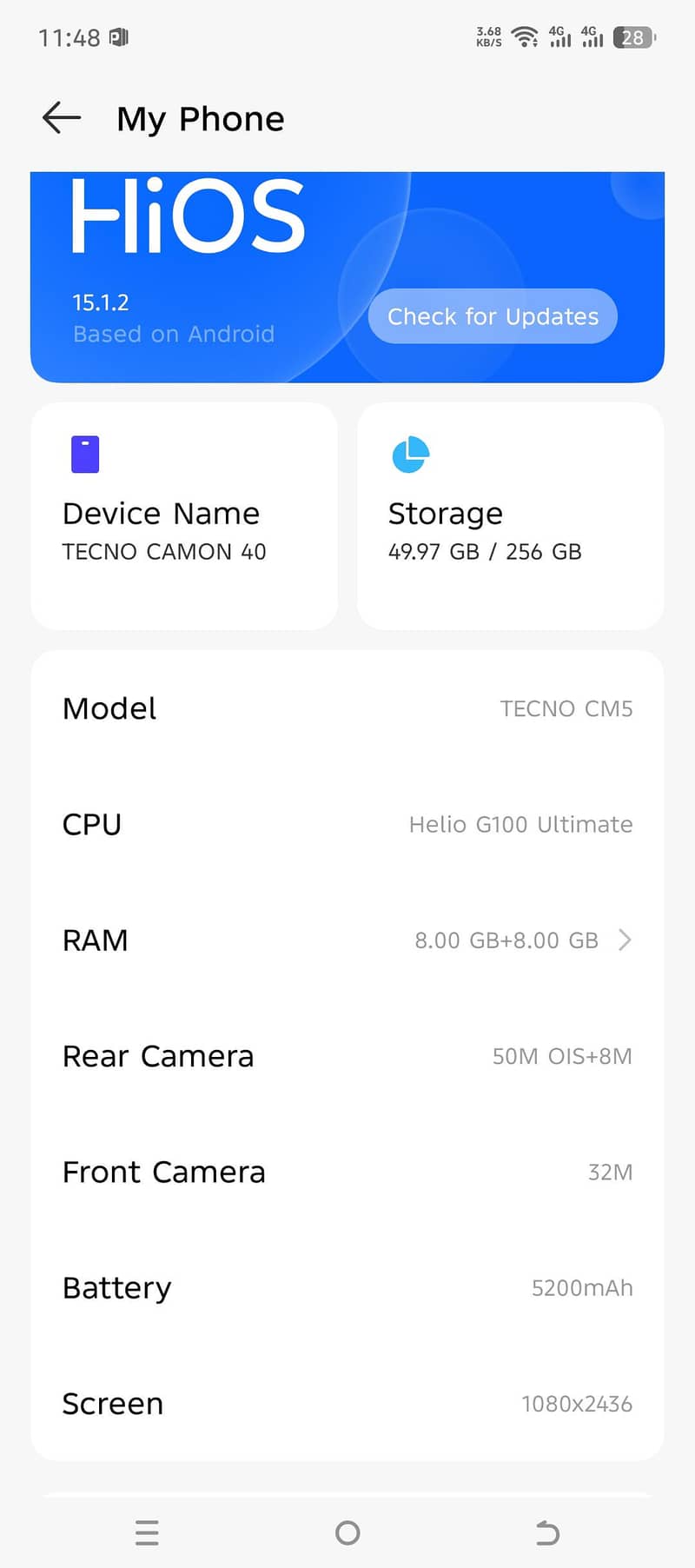Tap the second SIM signal strength icon
695x1568 pixels.
592,37
